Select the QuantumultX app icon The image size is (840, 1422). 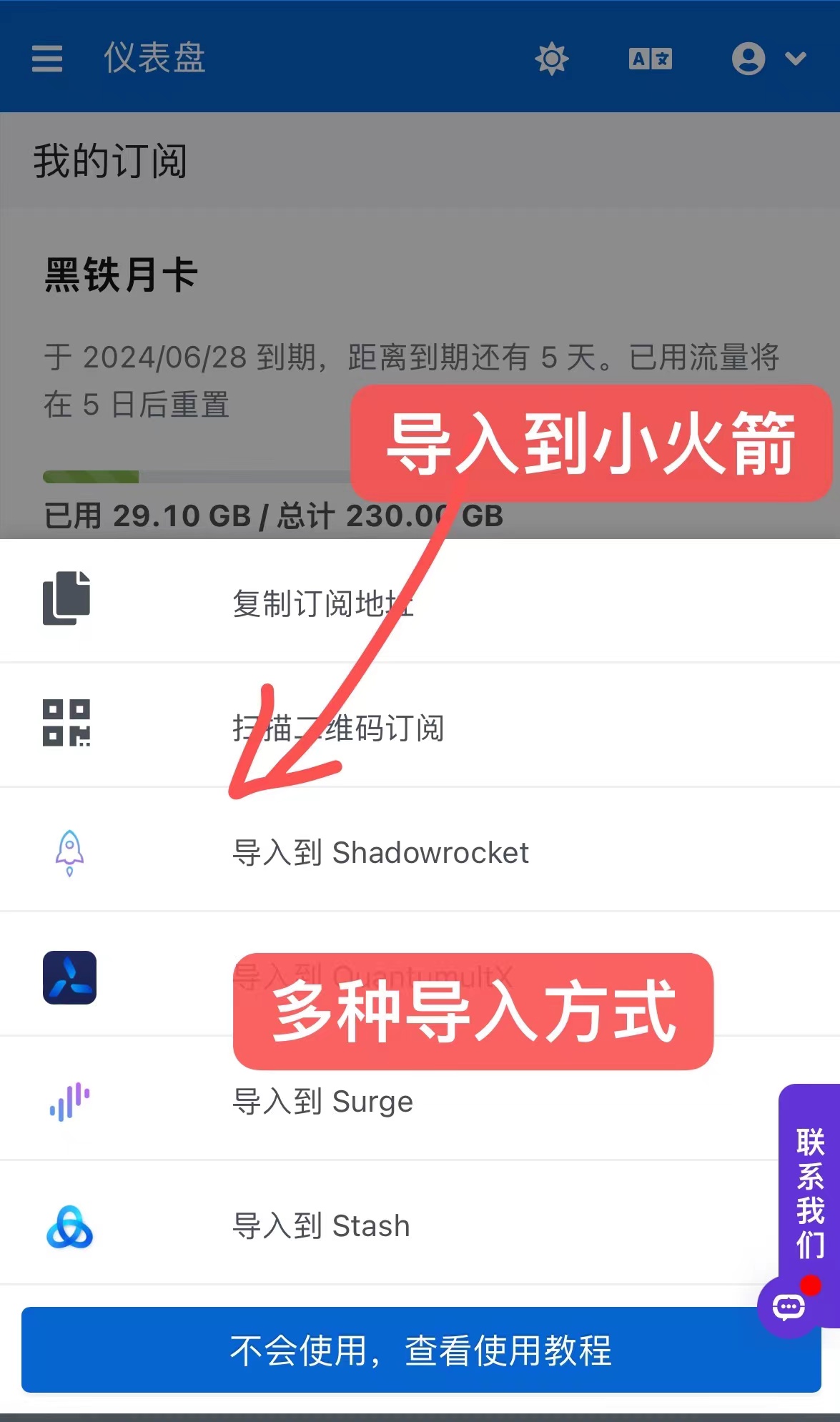click(69, 979)
